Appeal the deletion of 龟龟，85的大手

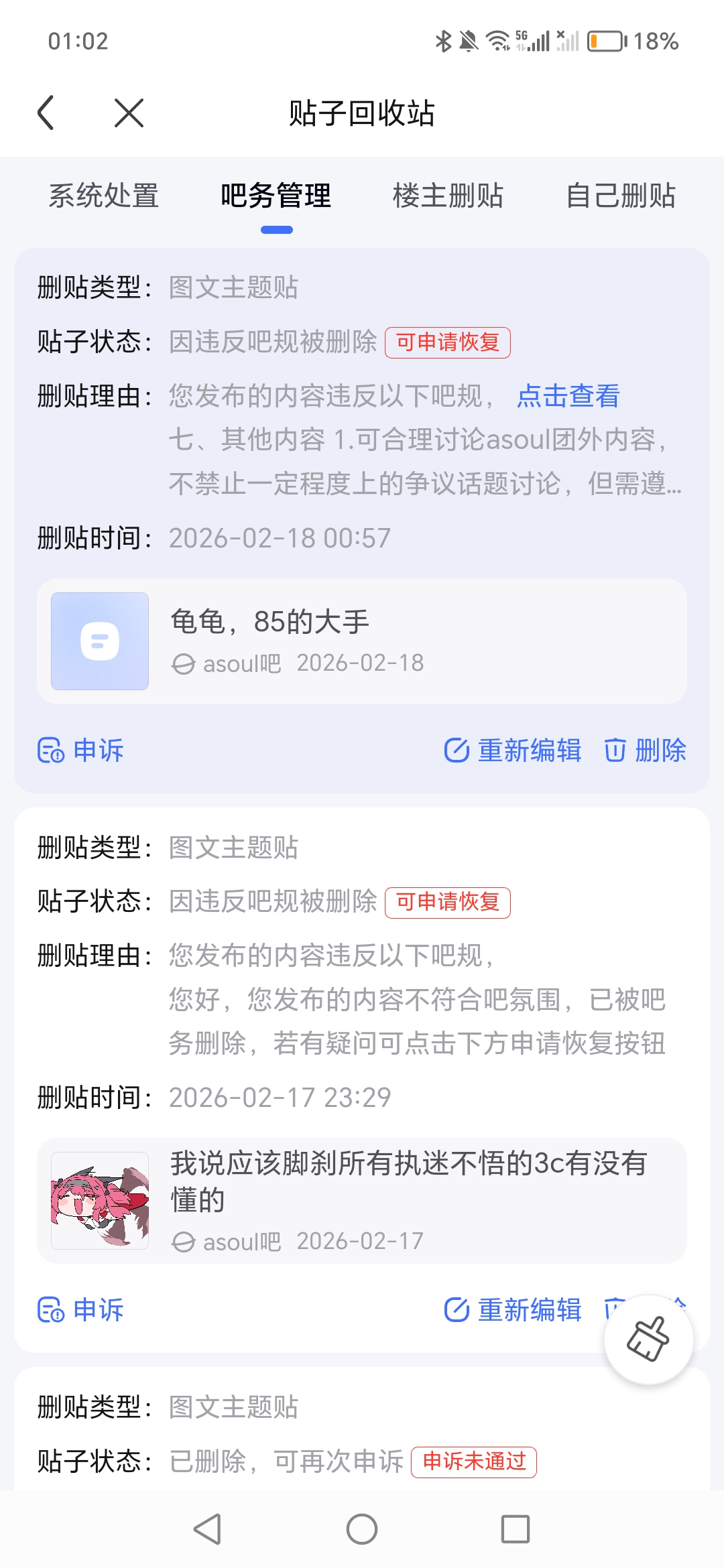(x=81, y=750)
